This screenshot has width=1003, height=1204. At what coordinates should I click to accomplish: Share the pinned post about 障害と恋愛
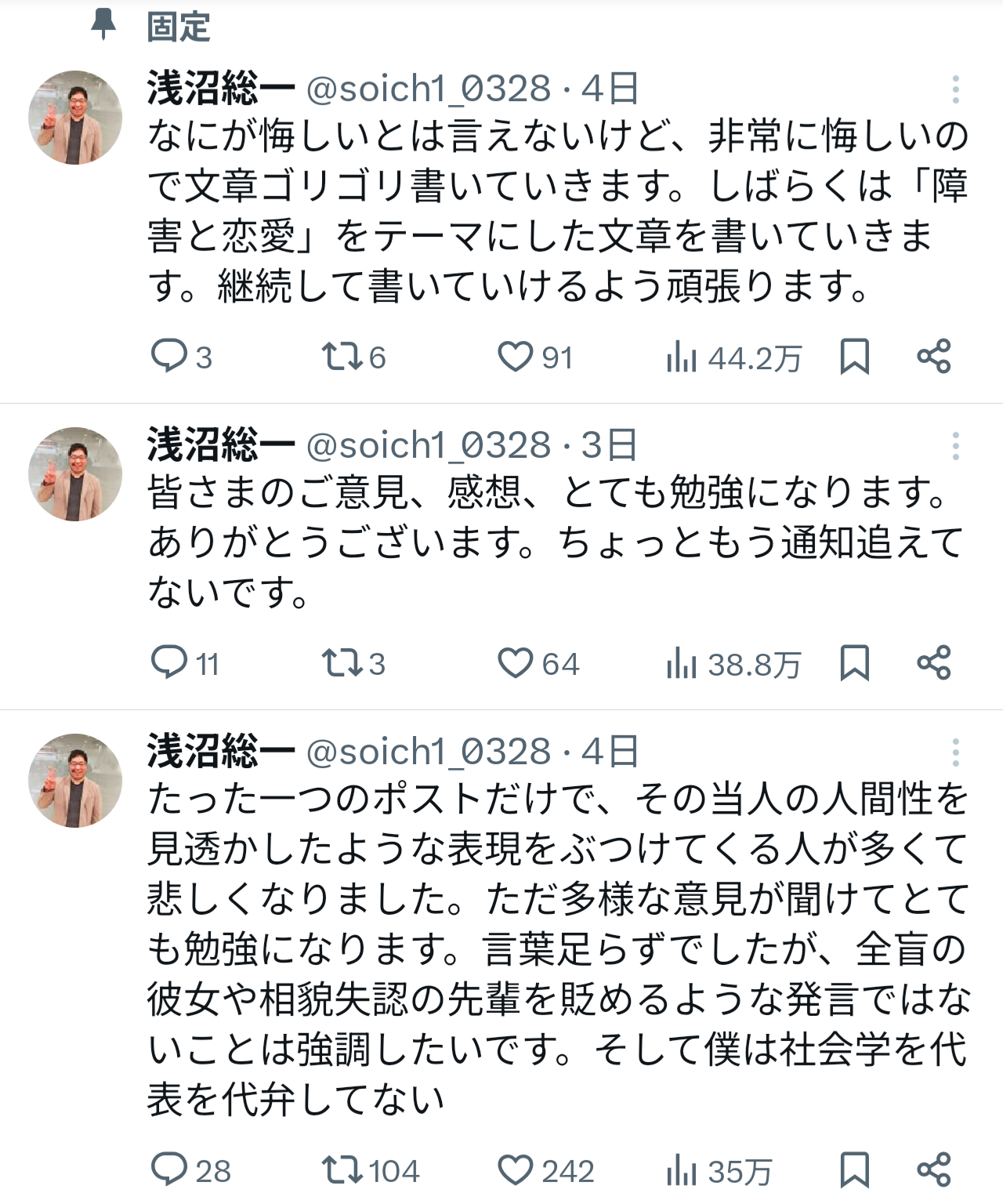pyautogui.click(x=933, y=356)
